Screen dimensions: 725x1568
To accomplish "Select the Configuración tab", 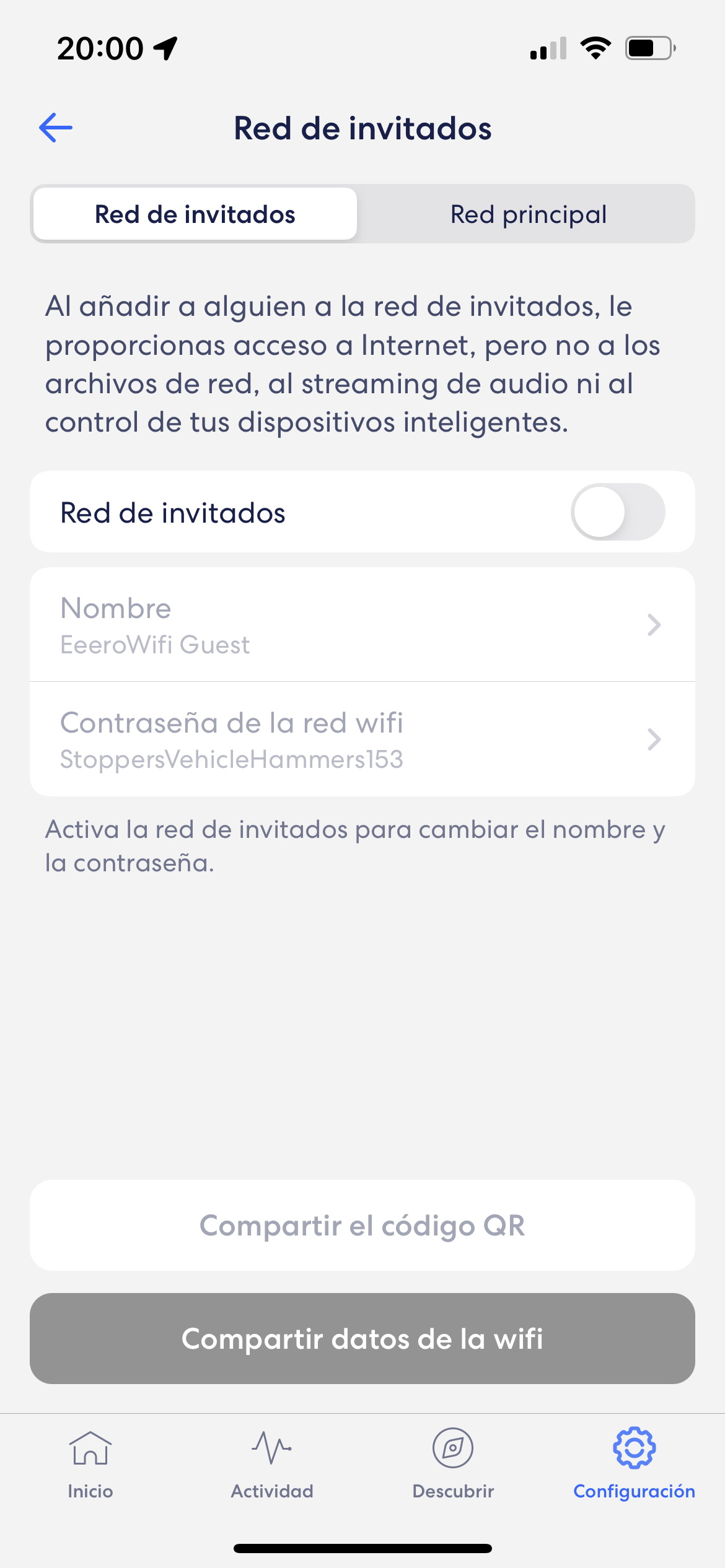I will click(x=634, y=1464).
